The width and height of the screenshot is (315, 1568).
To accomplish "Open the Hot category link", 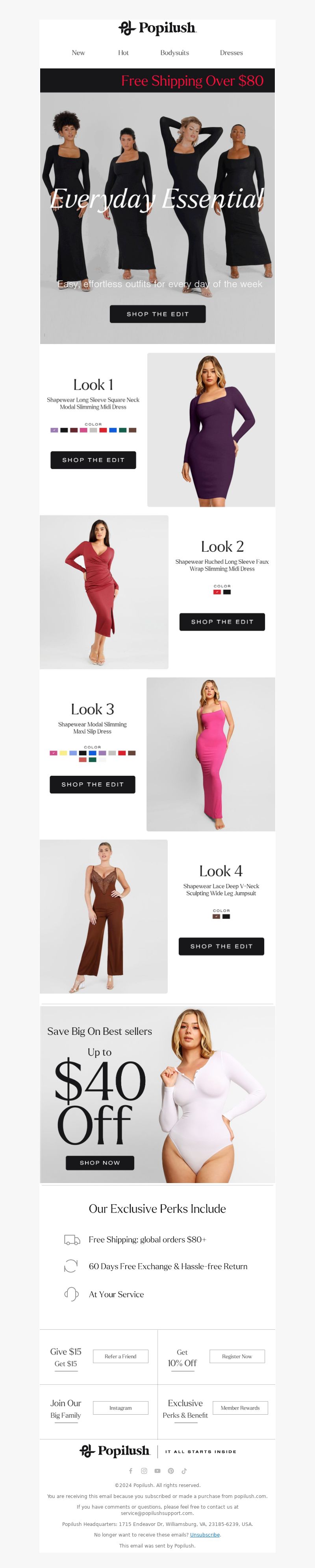I will [123, 53].
